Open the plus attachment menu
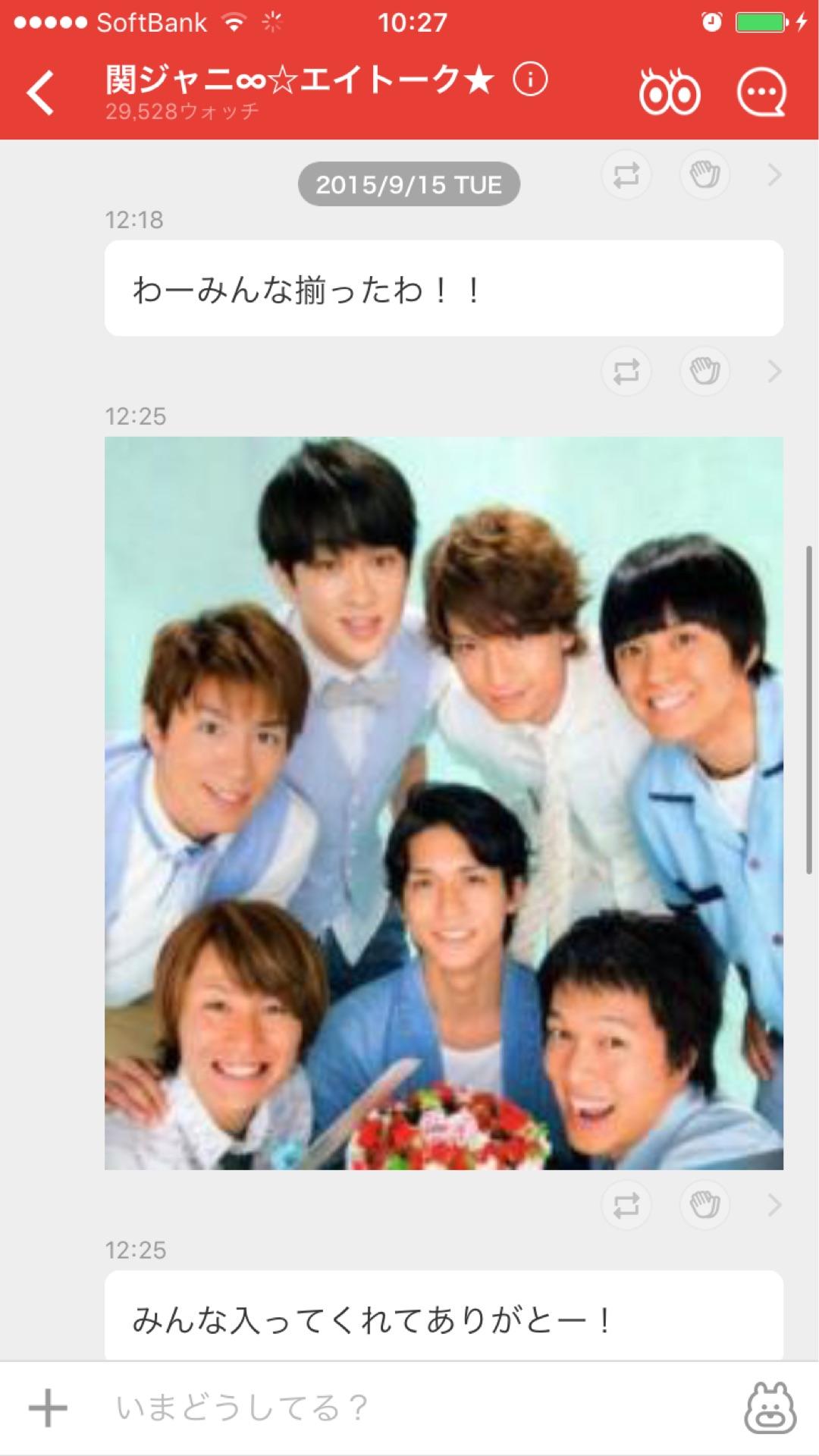 pos(48,1408)
